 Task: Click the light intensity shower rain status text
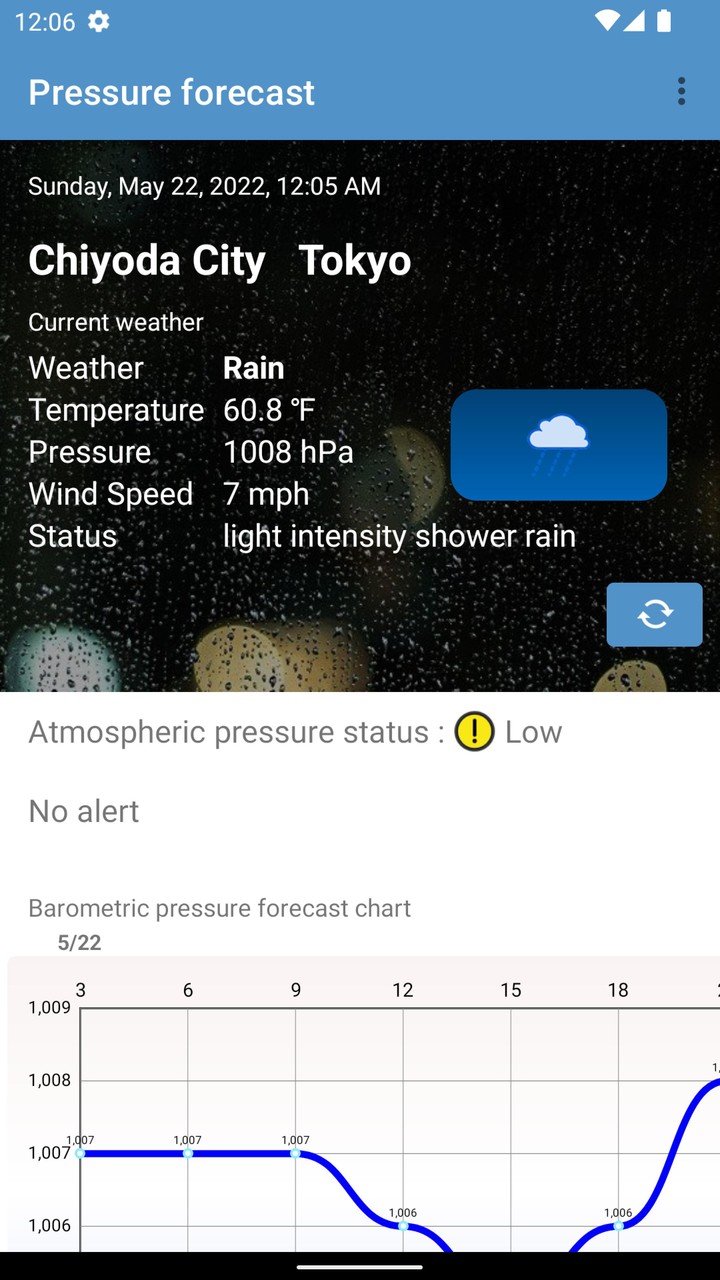(400, 536)
